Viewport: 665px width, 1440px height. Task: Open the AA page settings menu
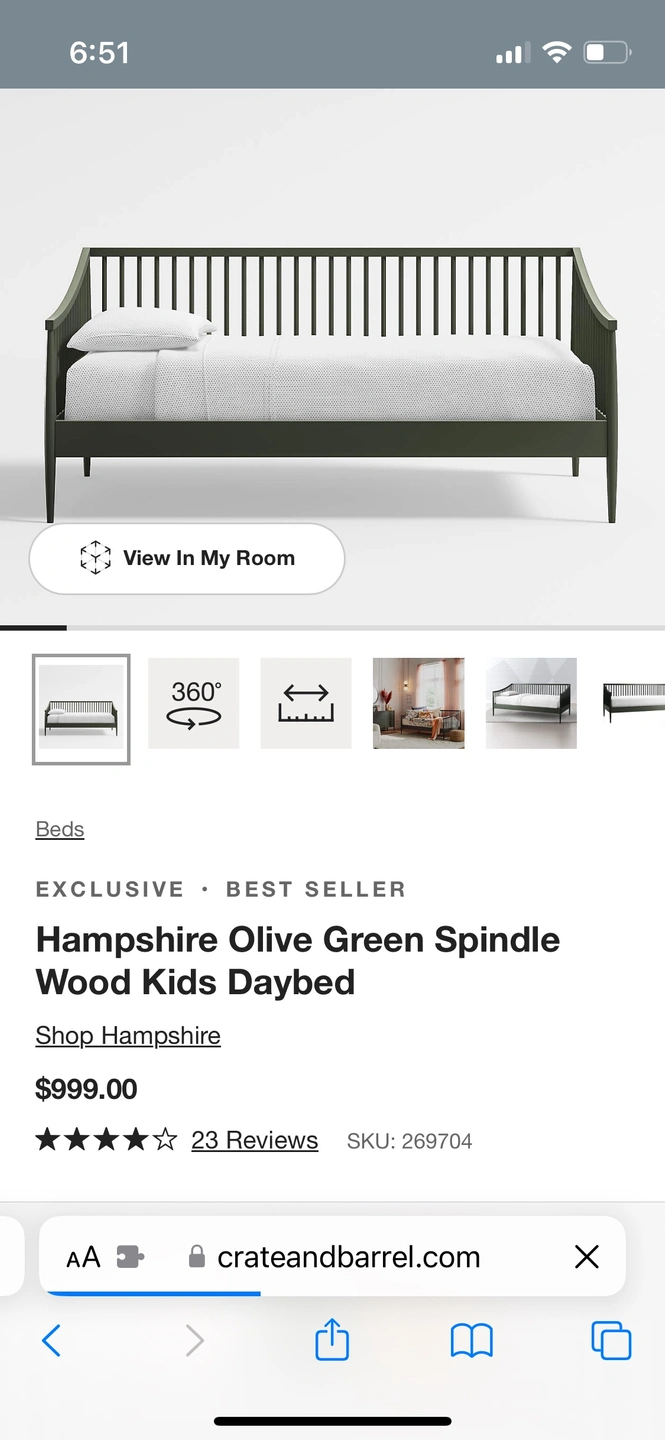coord(84,1257)
